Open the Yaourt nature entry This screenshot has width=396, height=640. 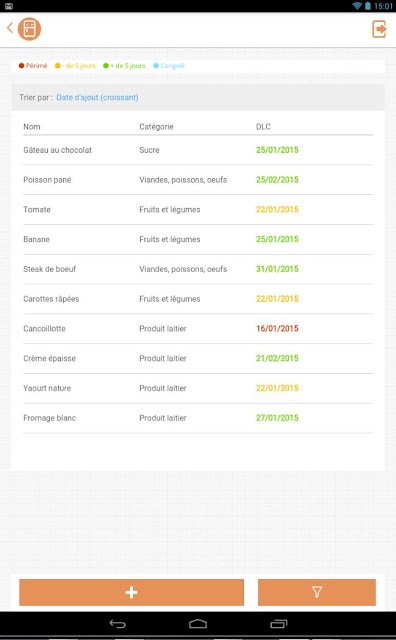198,389
